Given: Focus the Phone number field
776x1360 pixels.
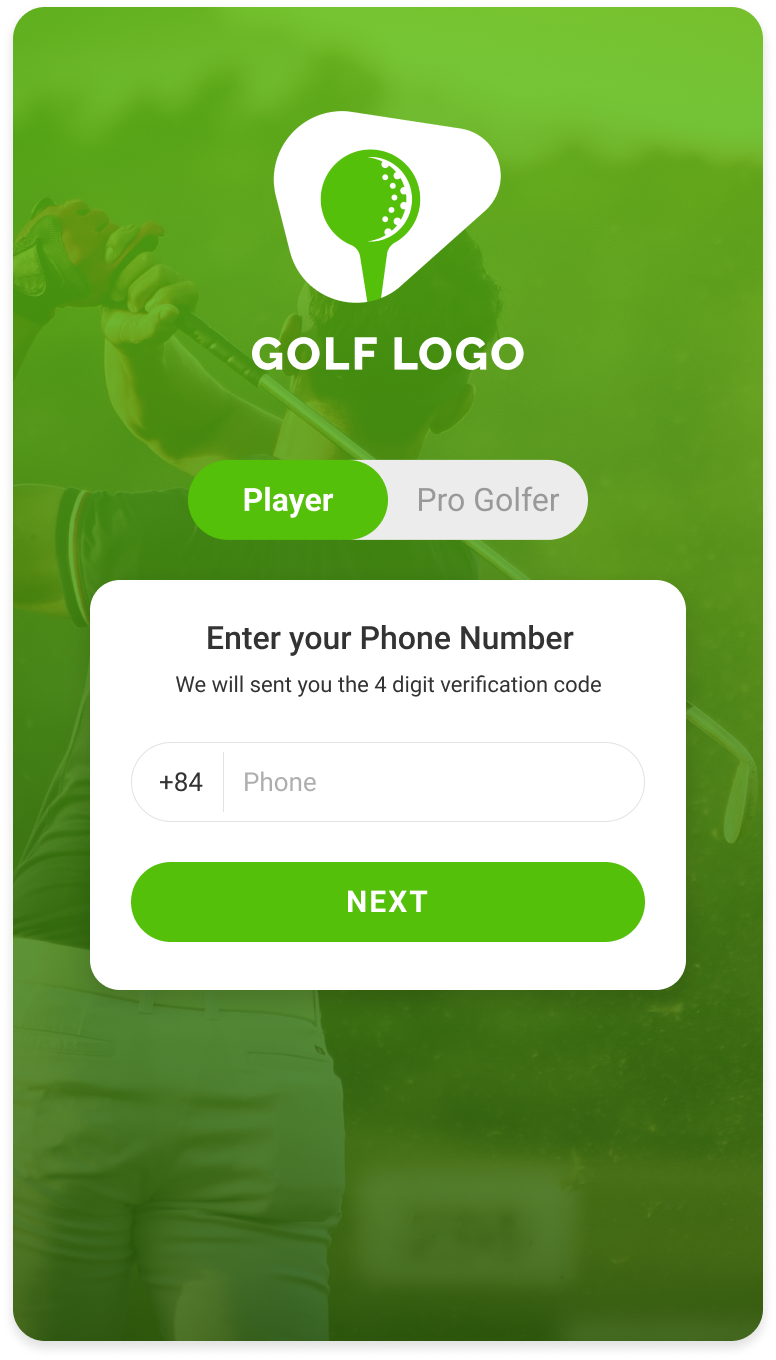Looking at the screenshot, I should tap(430, 782).
